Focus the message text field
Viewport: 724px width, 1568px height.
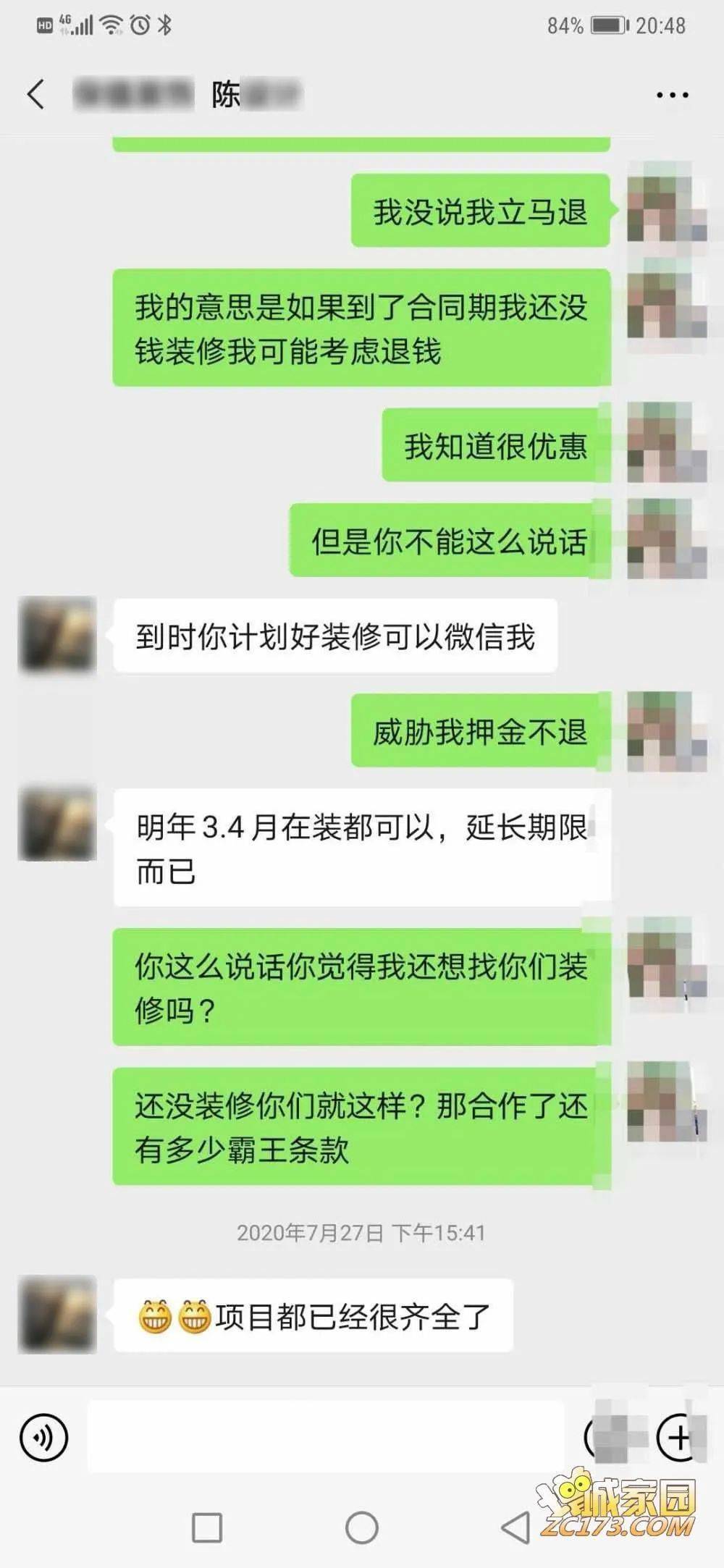coord(326,1437)
